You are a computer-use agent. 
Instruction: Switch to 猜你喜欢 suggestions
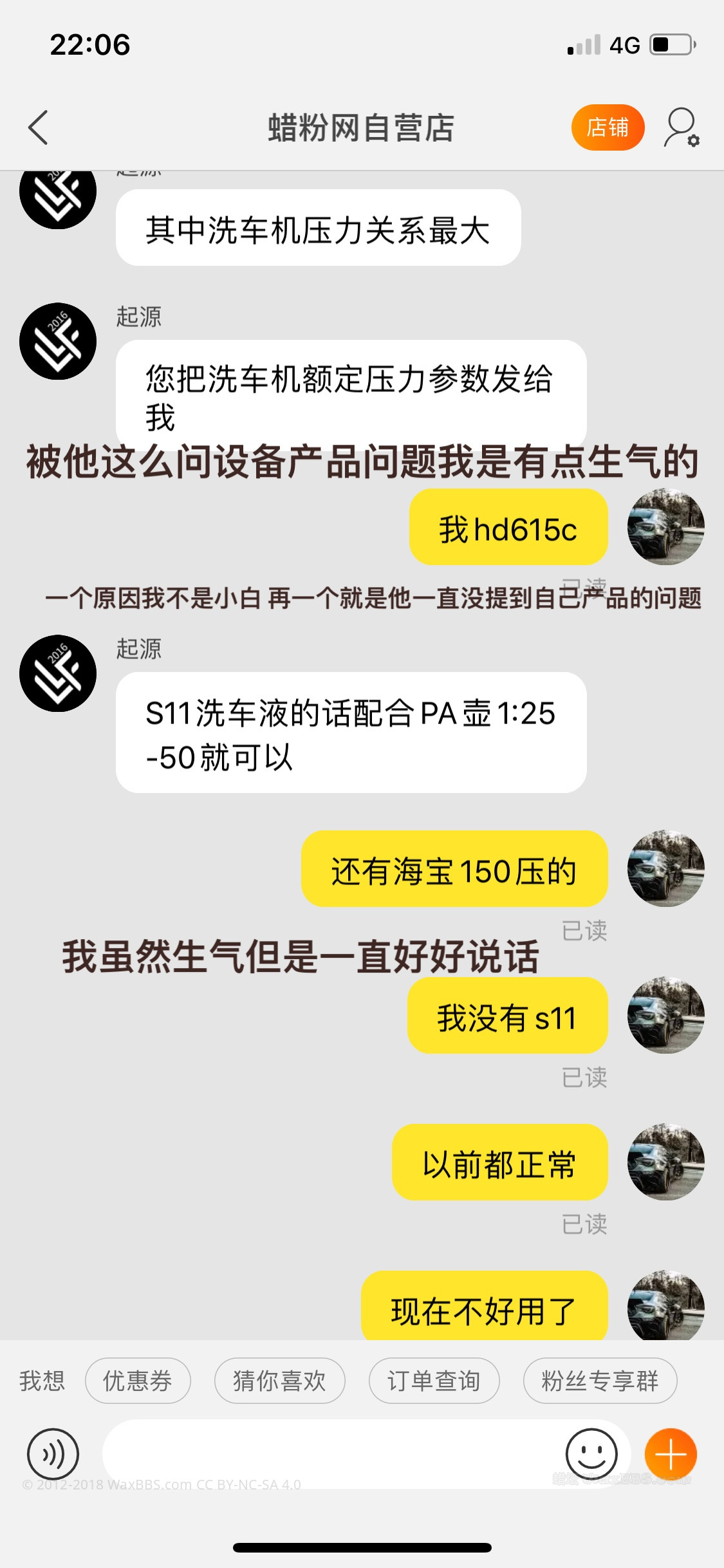[x=279, y=1380]
